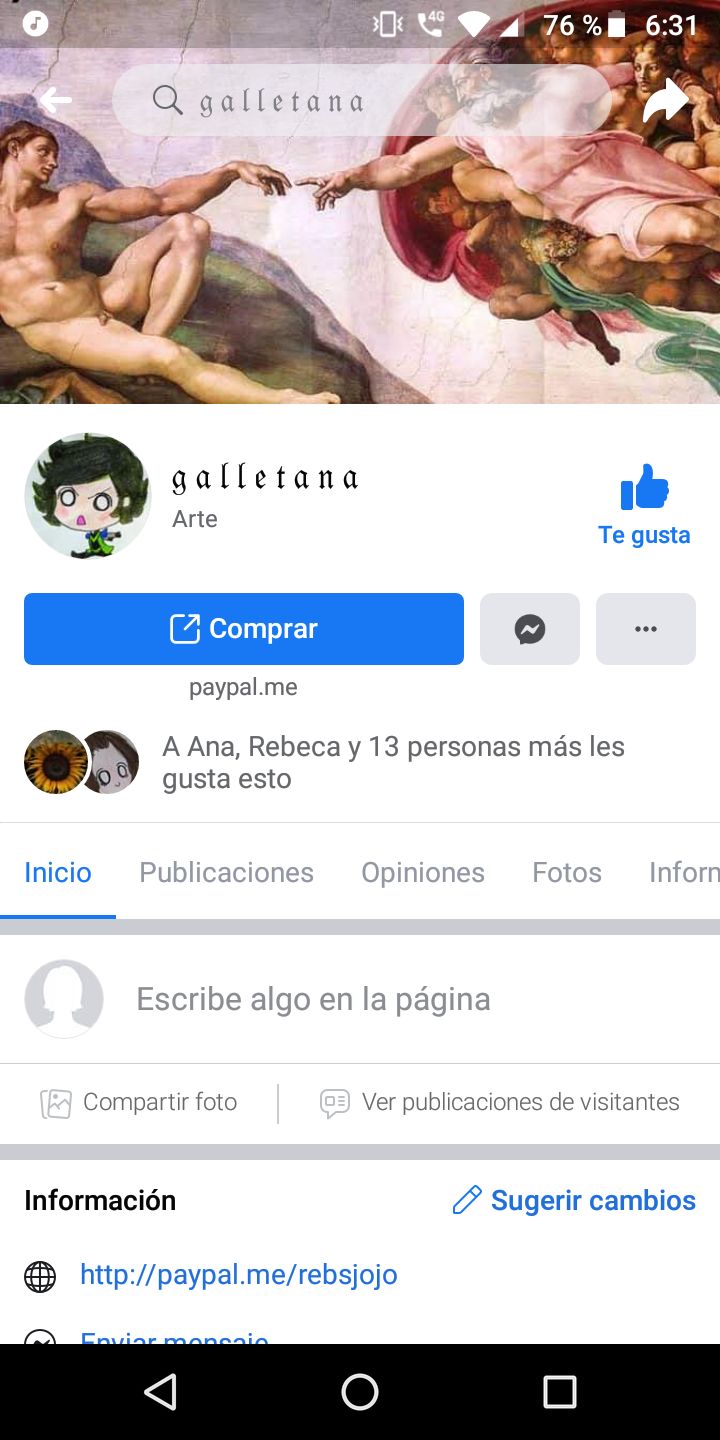Tap the Comprar button
The image size is (720, 1440).
pos(244,629)
